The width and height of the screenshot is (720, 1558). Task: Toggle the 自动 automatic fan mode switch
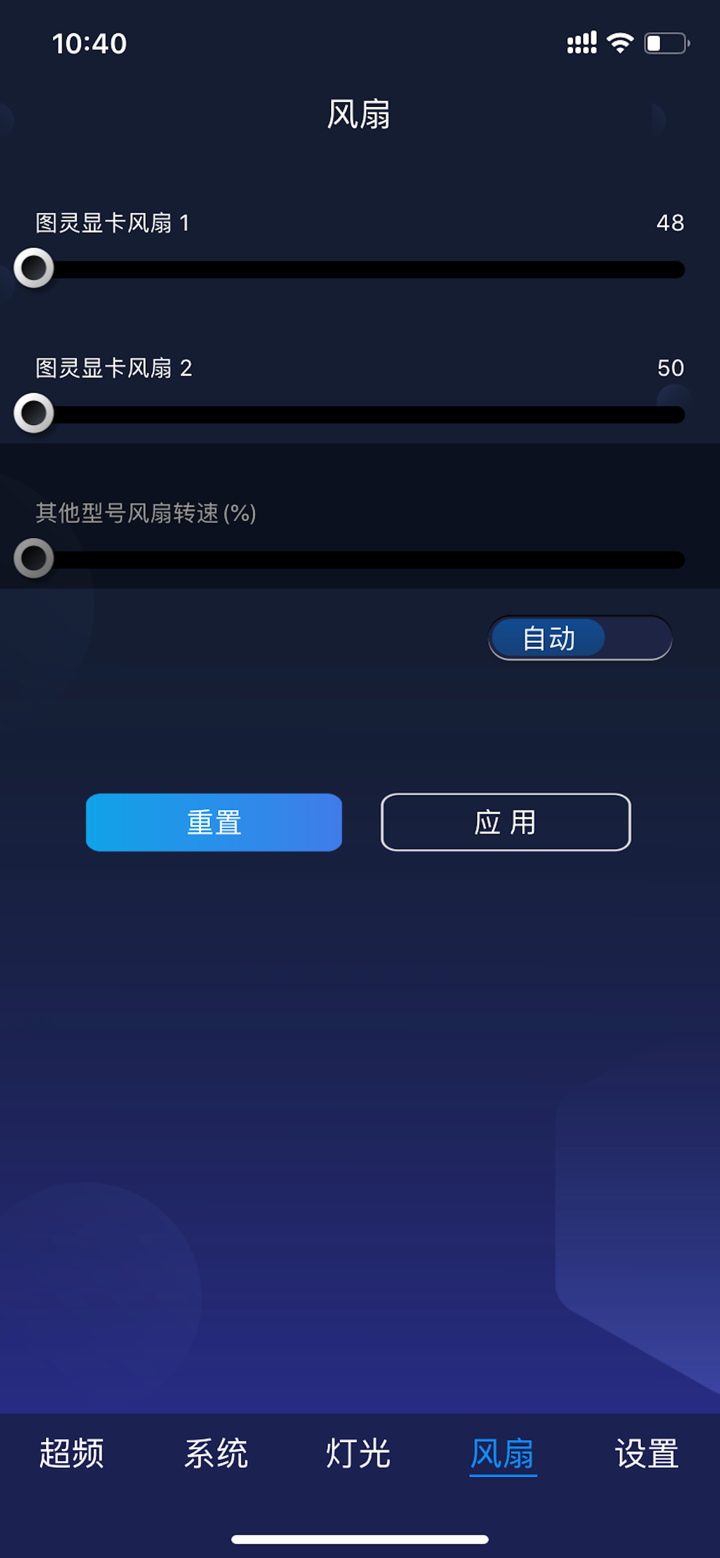pos(580,638)
